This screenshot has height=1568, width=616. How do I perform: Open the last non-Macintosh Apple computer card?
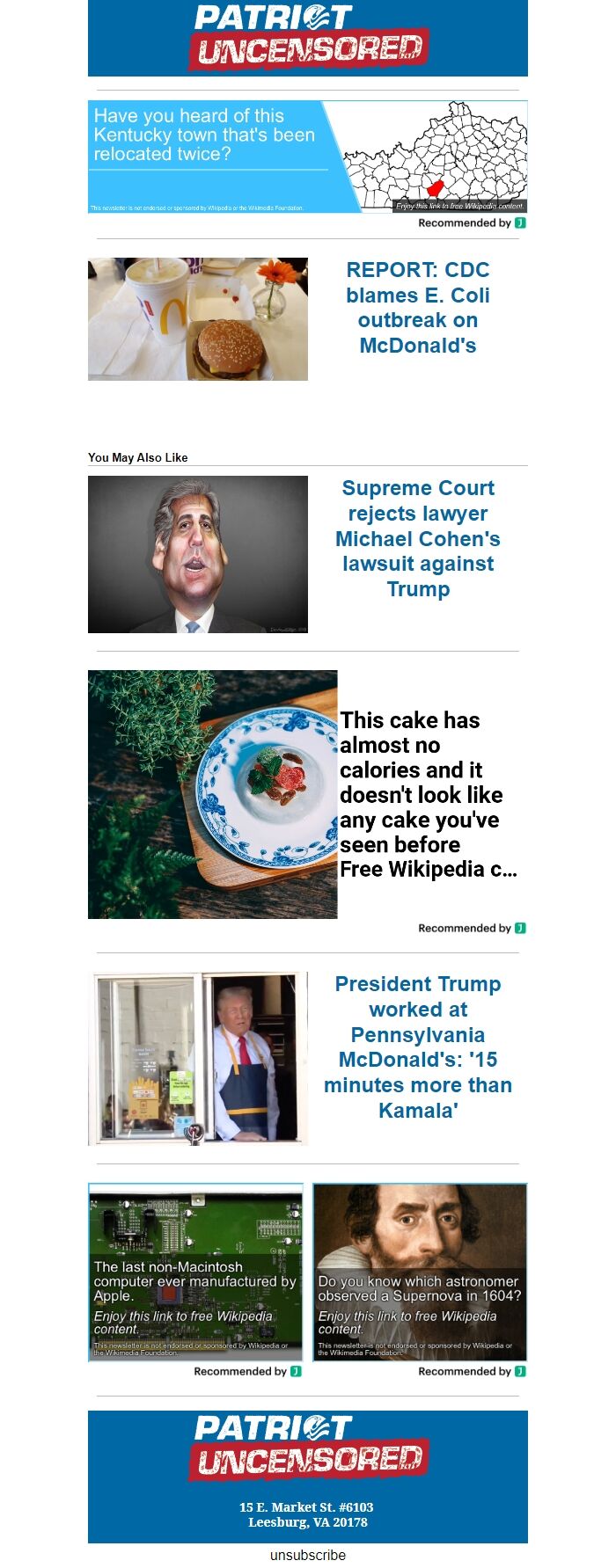coord(195,1272)
